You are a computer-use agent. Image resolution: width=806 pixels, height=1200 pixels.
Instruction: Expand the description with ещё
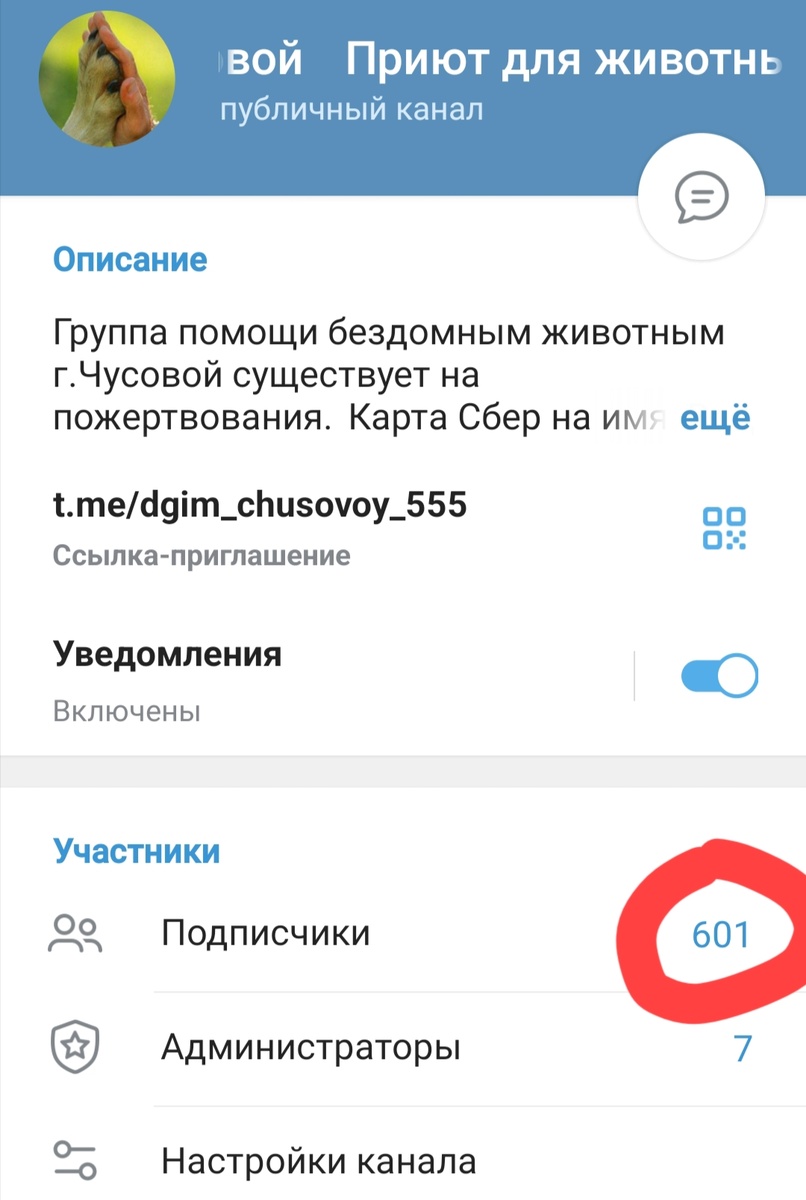click(x=714, y=417)
